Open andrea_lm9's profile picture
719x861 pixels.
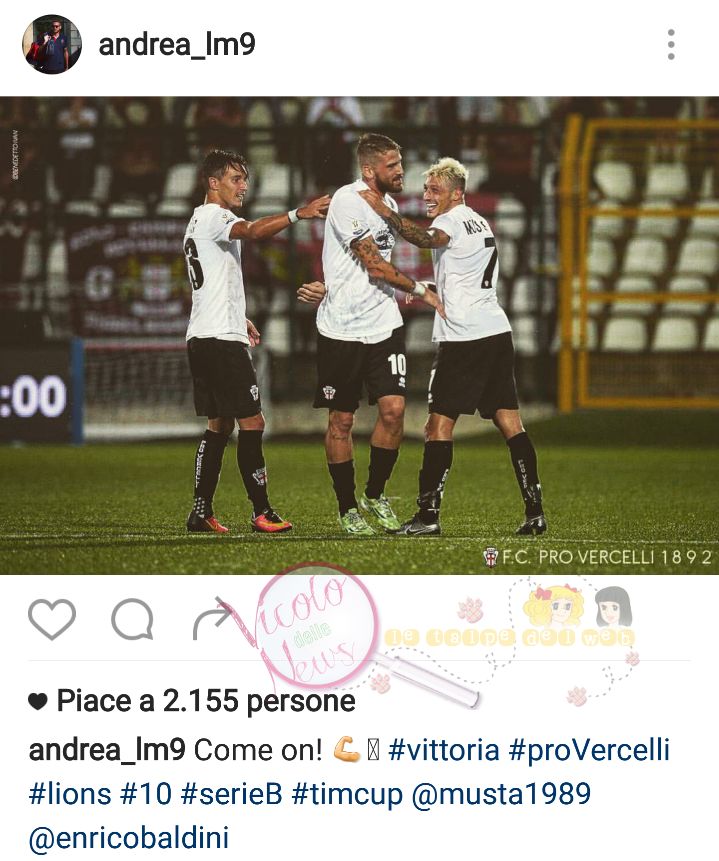click(52, 44)
